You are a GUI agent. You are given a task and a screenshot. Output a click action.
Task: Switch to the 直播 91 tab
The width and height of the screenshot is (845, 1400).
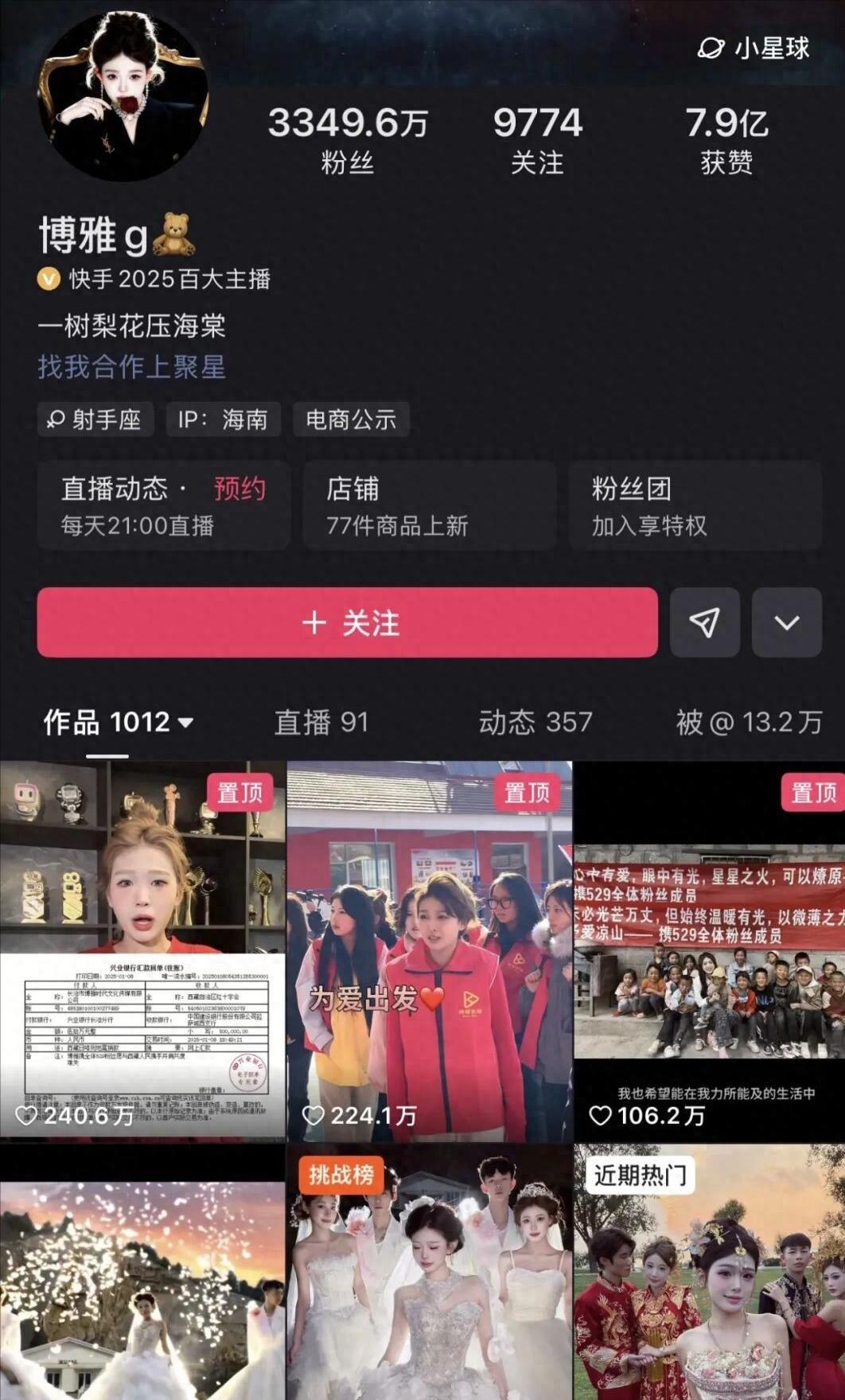[x=321, y=723]
